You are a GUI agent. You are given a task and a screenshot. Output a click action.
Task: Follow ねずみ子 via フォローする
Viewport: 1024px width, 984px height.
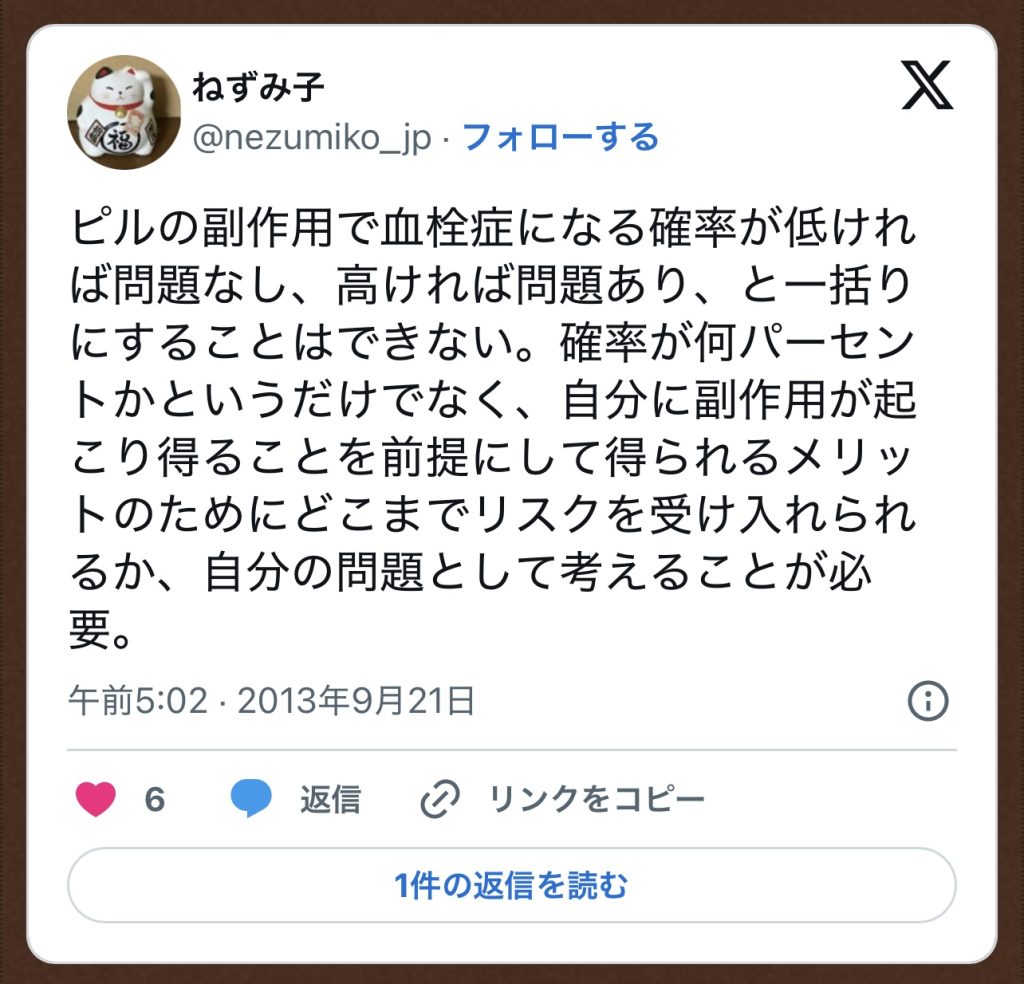(560, 137)
